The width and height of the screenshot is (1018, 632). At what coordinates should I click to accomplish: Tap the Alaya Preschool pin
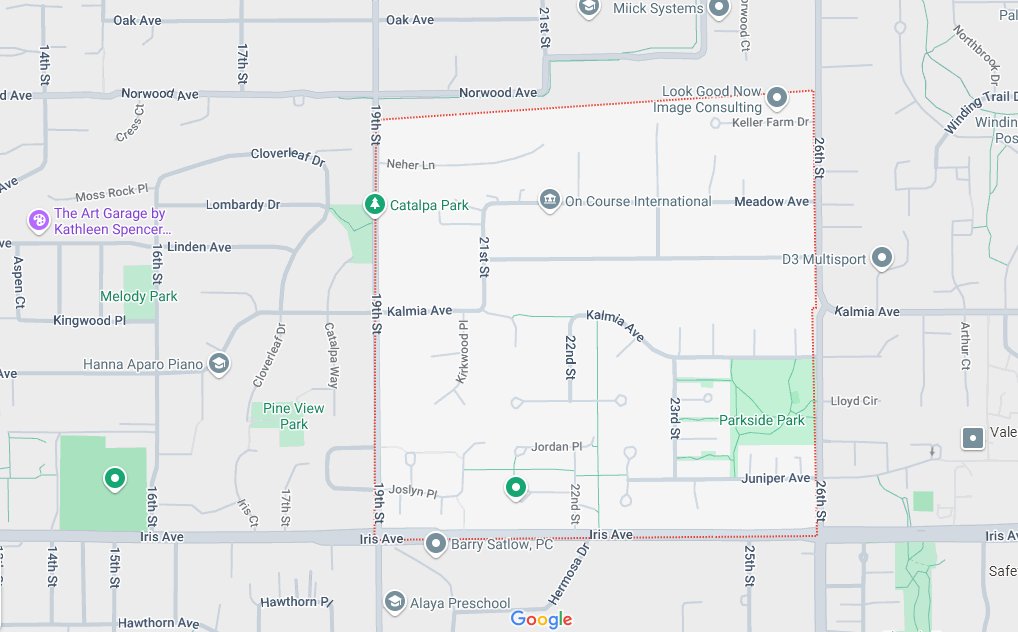tap(394, 602)
